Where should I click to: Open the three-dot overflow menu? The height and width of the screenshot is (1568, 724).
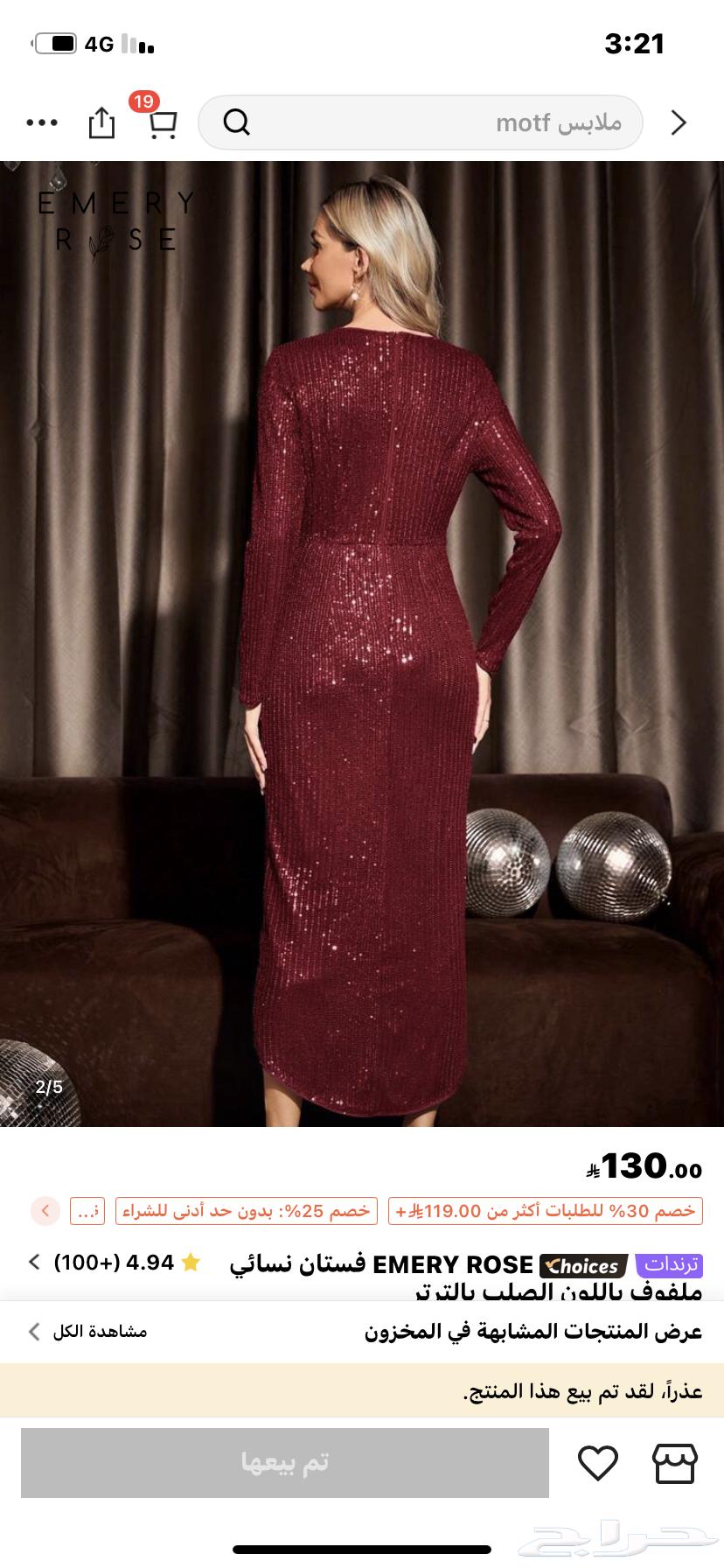tap(42, 123)
